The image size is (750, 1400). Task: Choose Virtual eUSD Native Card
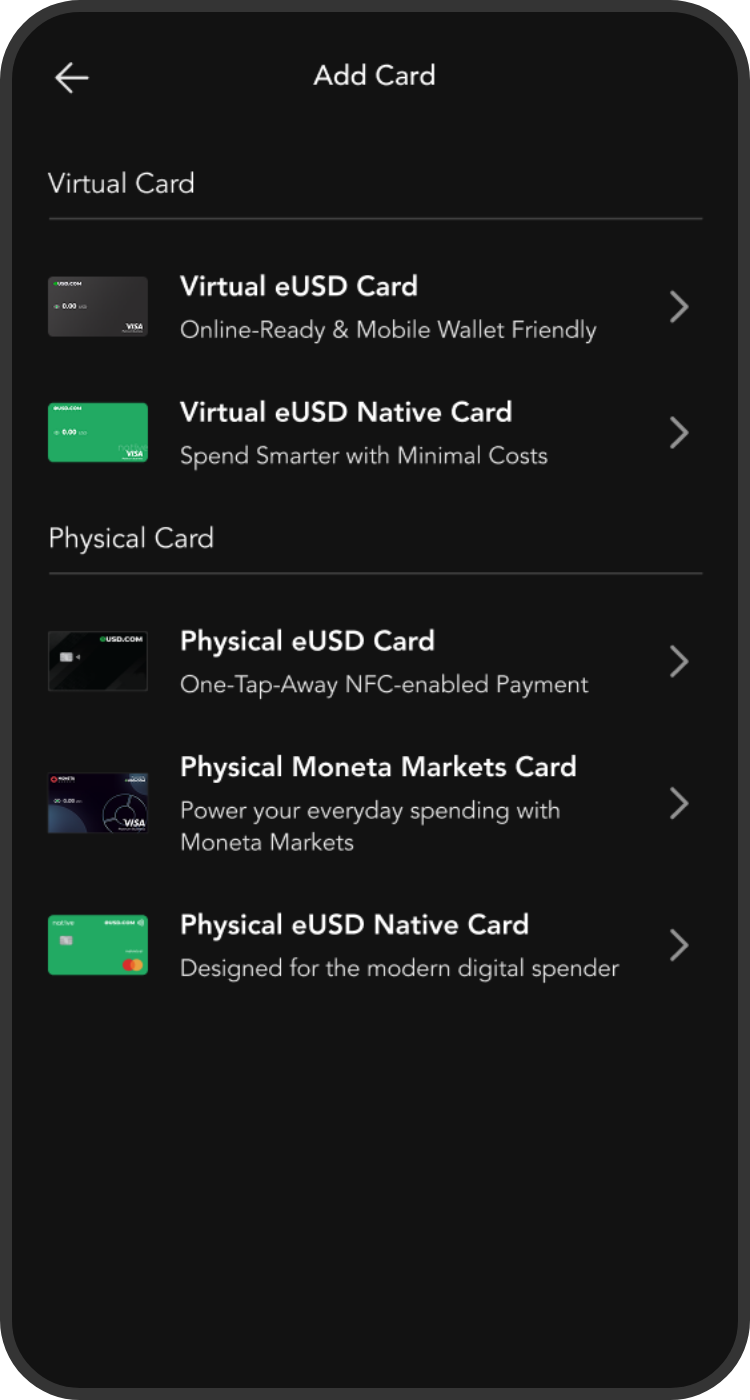[375, 433]
